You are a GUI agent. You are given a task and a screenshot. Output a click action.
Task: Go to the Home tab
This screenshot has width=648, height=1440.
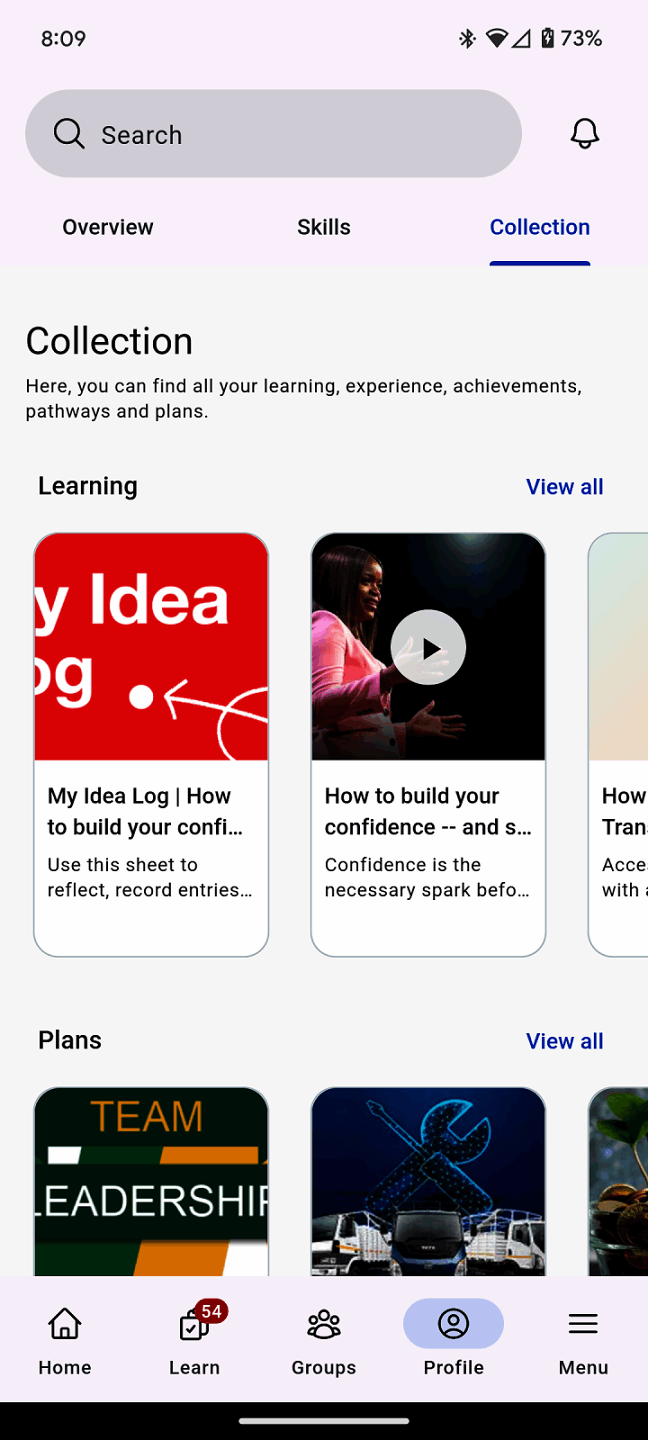(x=65, y=1340)
